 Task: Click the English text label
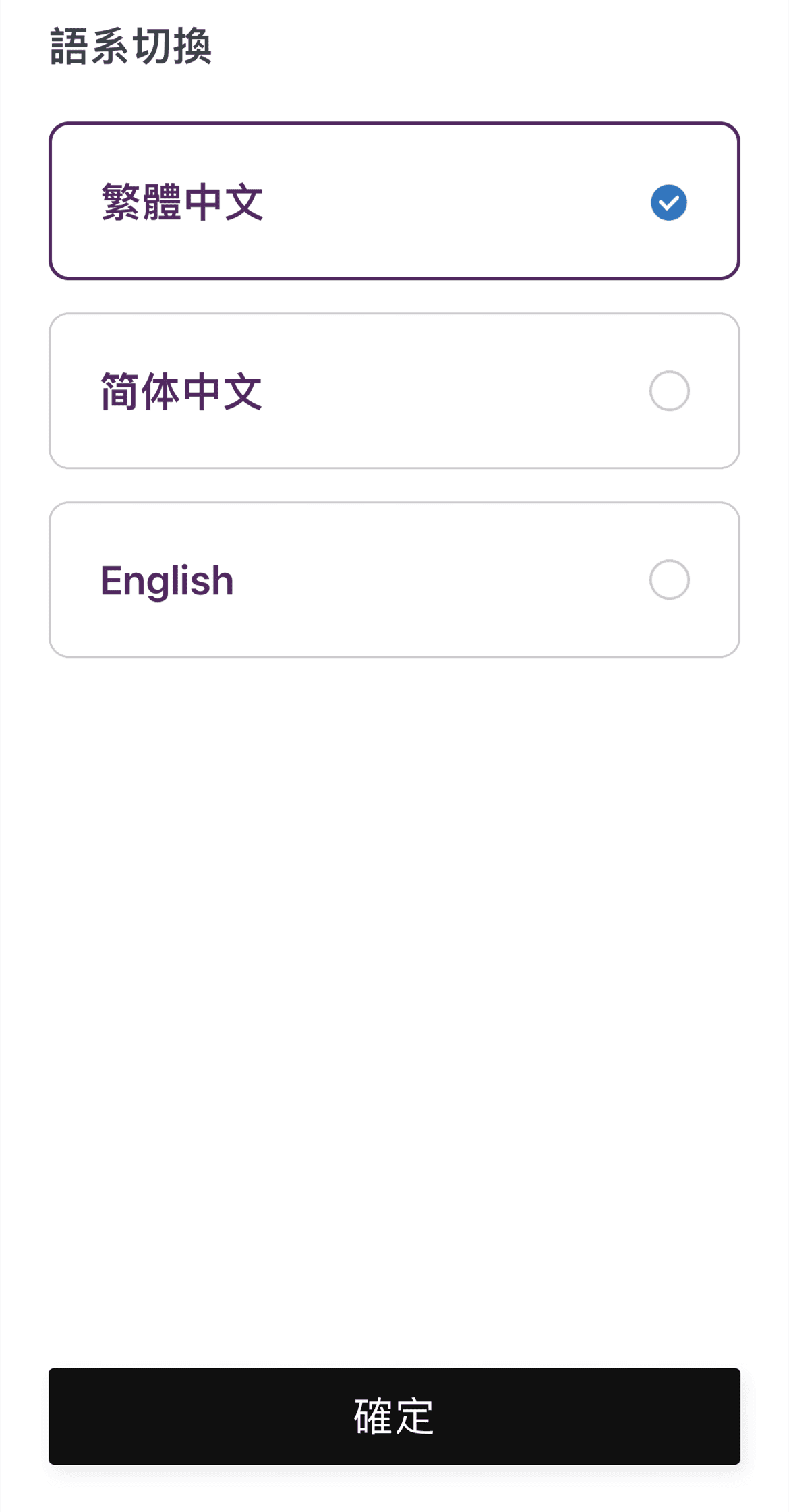166,579
